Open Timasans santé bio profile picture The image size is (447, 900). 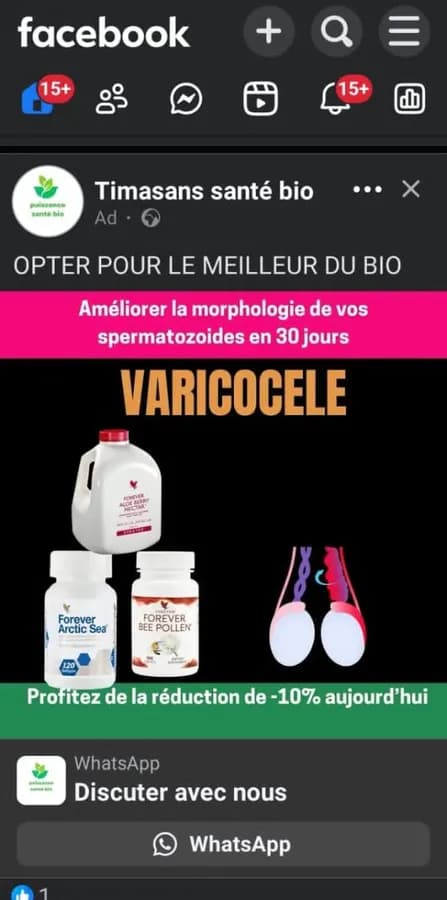(48, 201)
